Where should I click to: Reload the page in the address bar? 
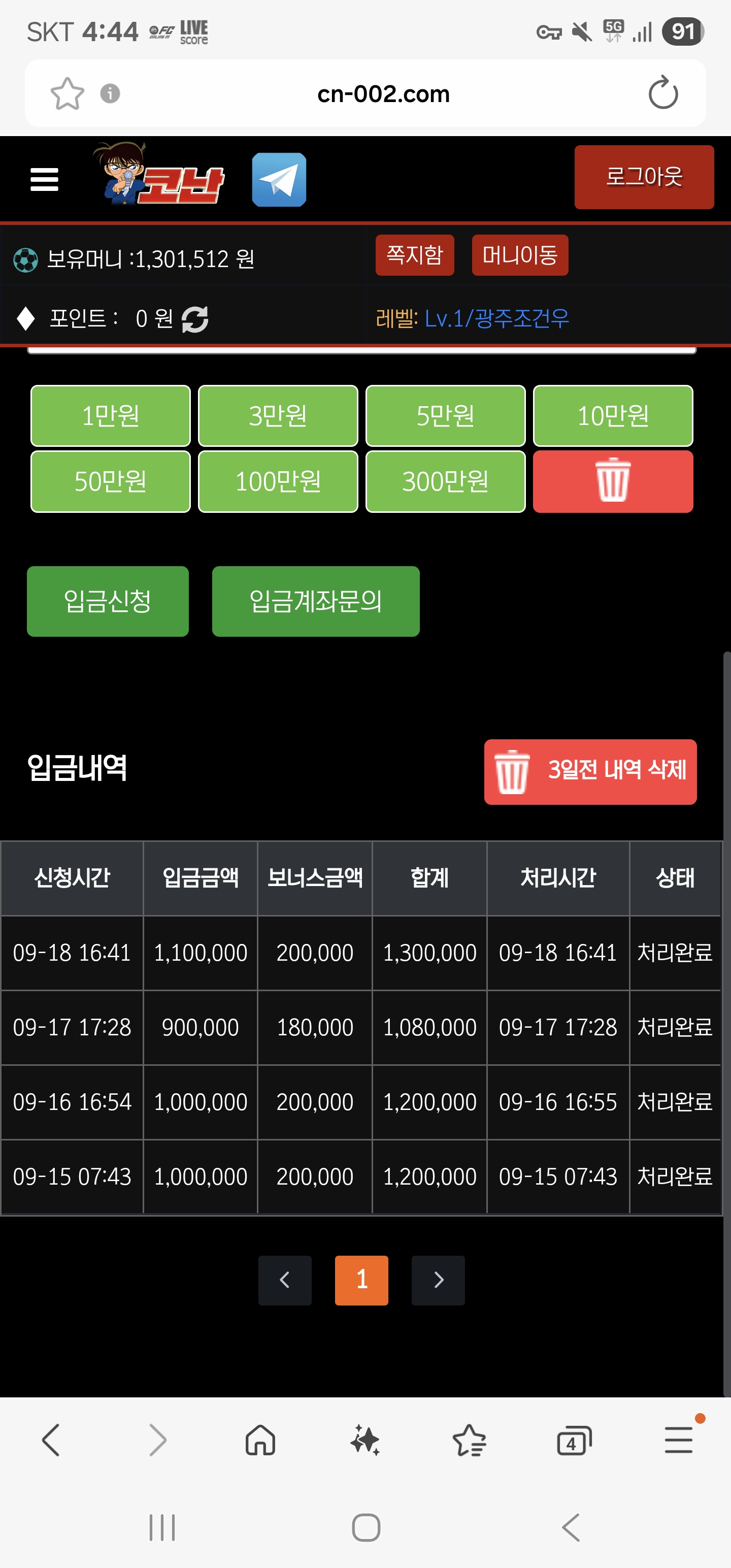click(663, 93)
